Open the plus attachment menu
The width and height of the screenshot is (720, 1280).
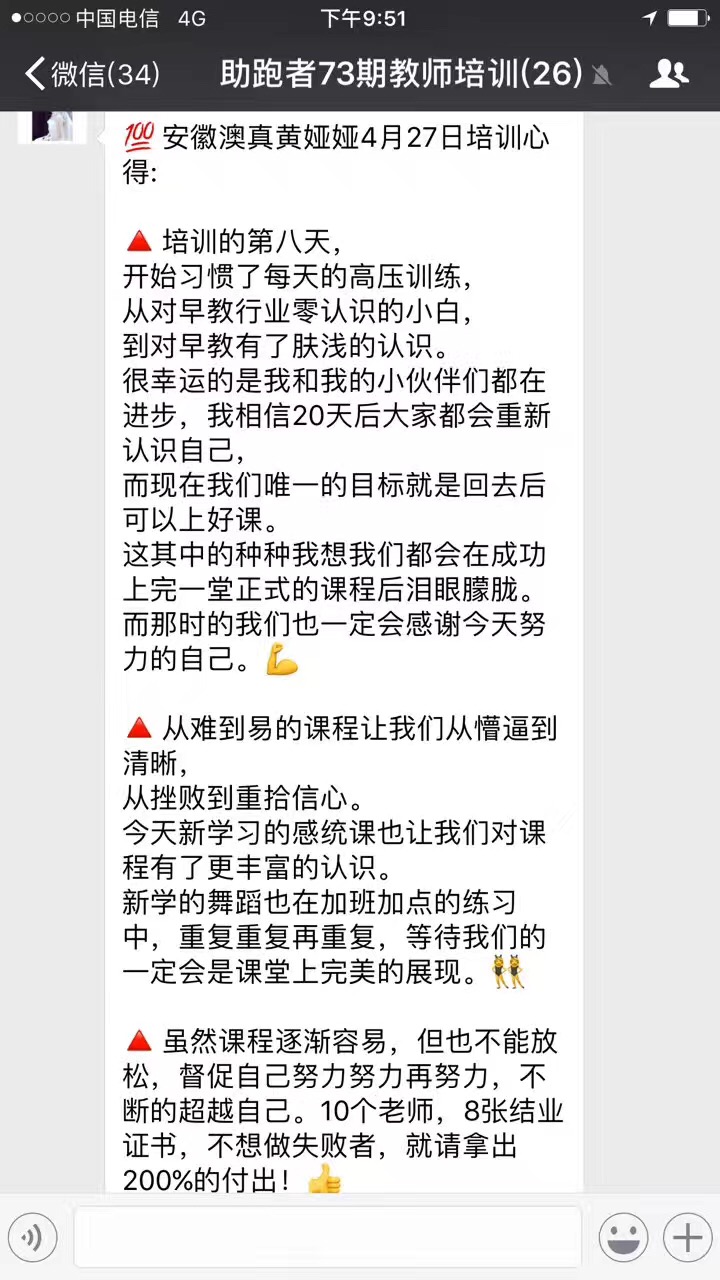tap(687, 1238)
